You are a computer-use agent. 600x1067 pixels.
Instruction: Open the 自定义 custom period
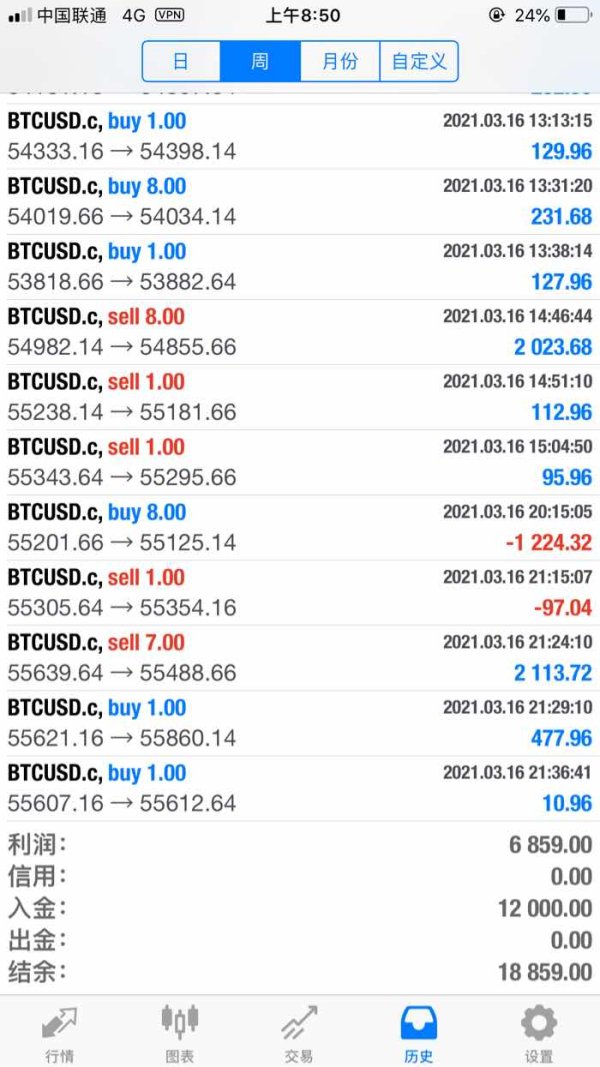tap(419, 61)
